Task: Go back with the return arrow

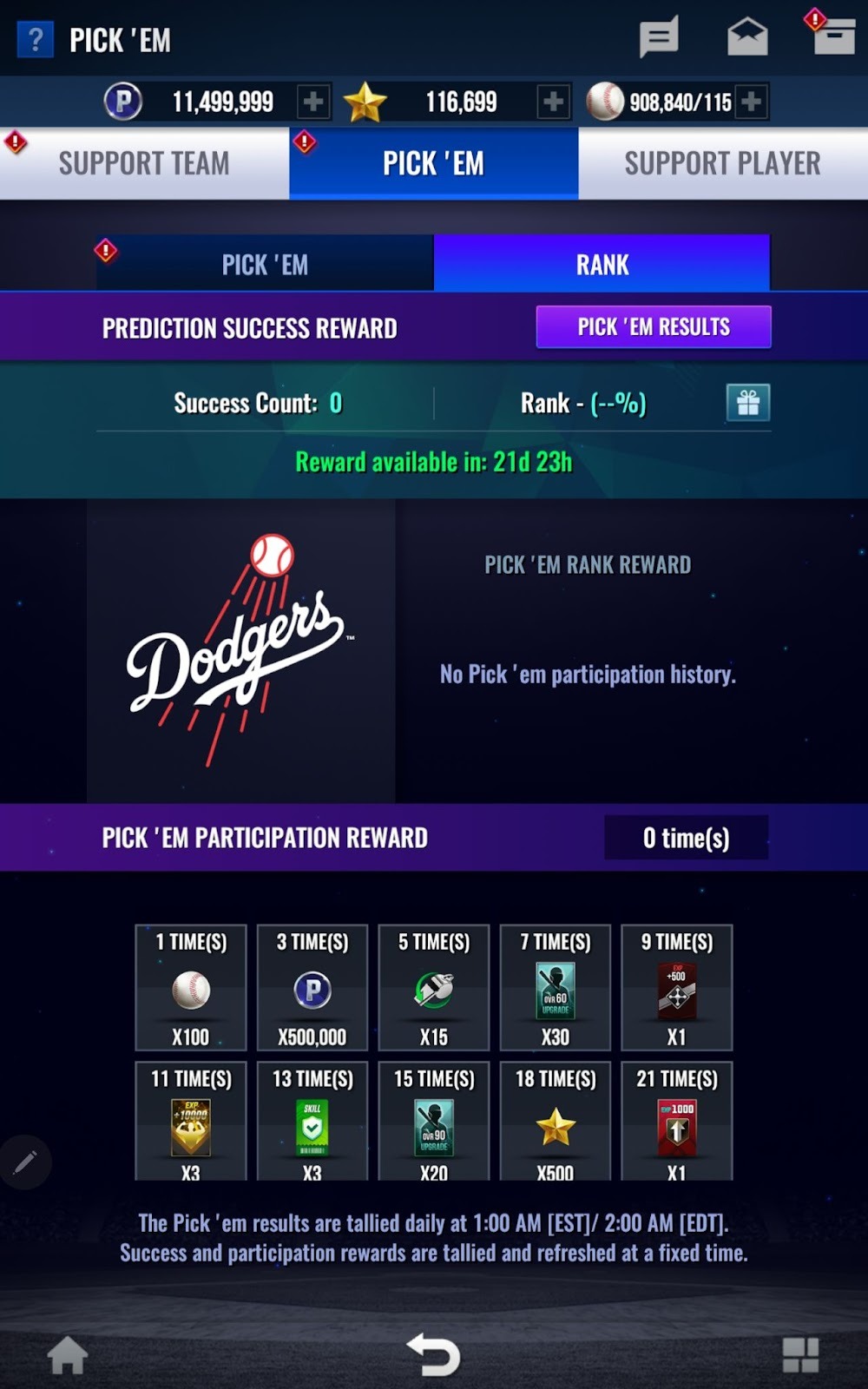Action: pos(433,1354)
